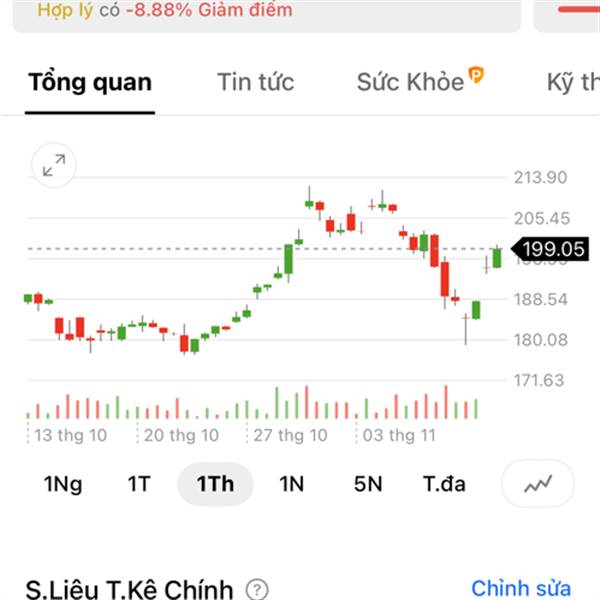Image resolution: width=600 pixels, height=600 pixels.
Task: Expand the chart to fullscreen
Action: pos(54,165)
